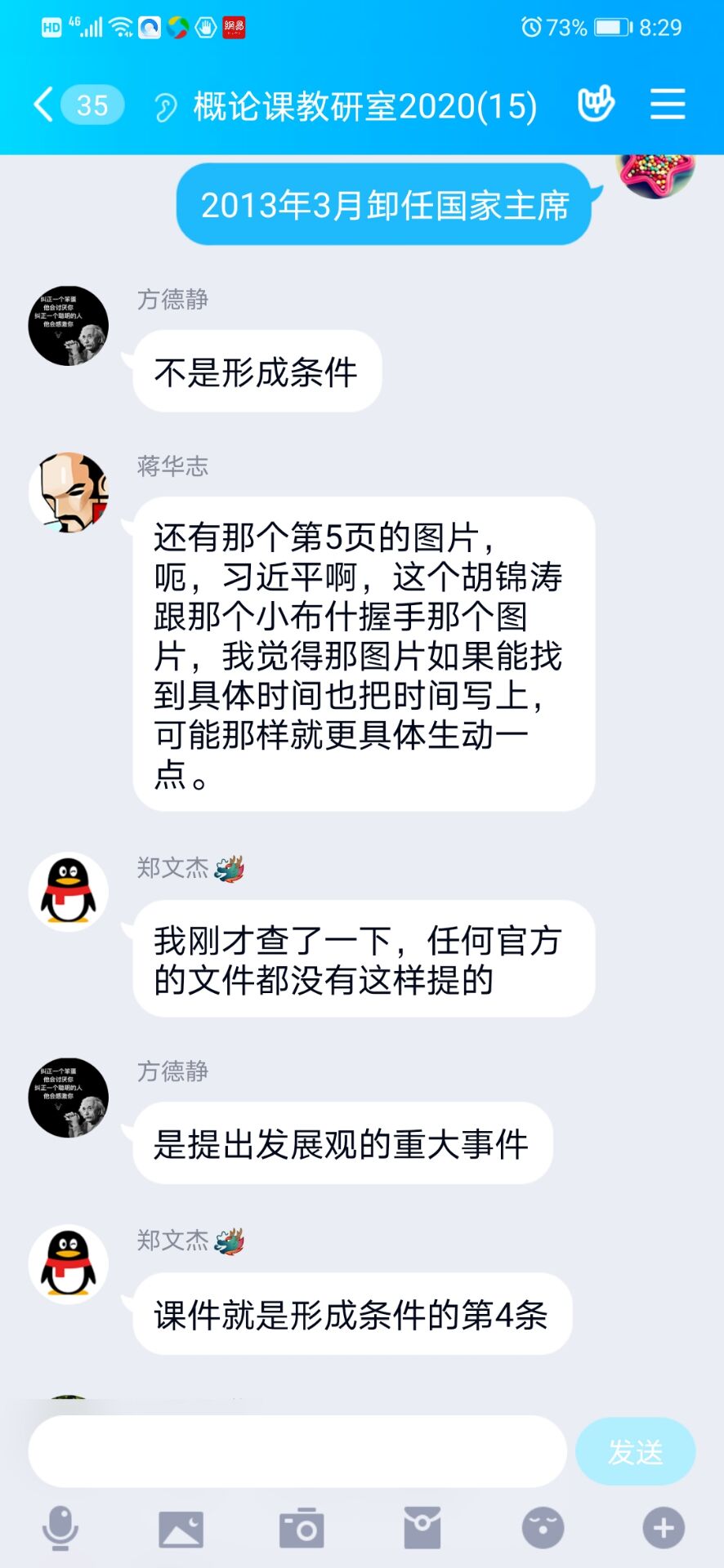Record a voice message with microphone
This screenshot has width=724, height=1568.
(x=60, y=1528)
